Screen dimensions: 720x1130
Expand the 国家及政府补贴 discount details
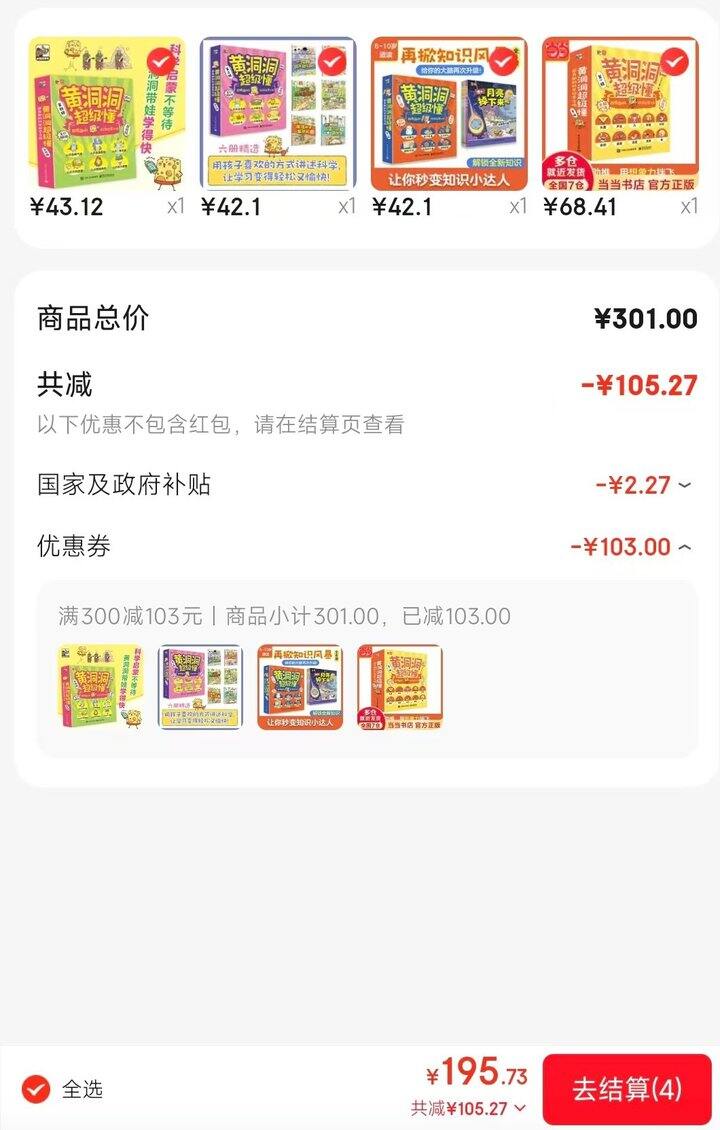(684, 486)
